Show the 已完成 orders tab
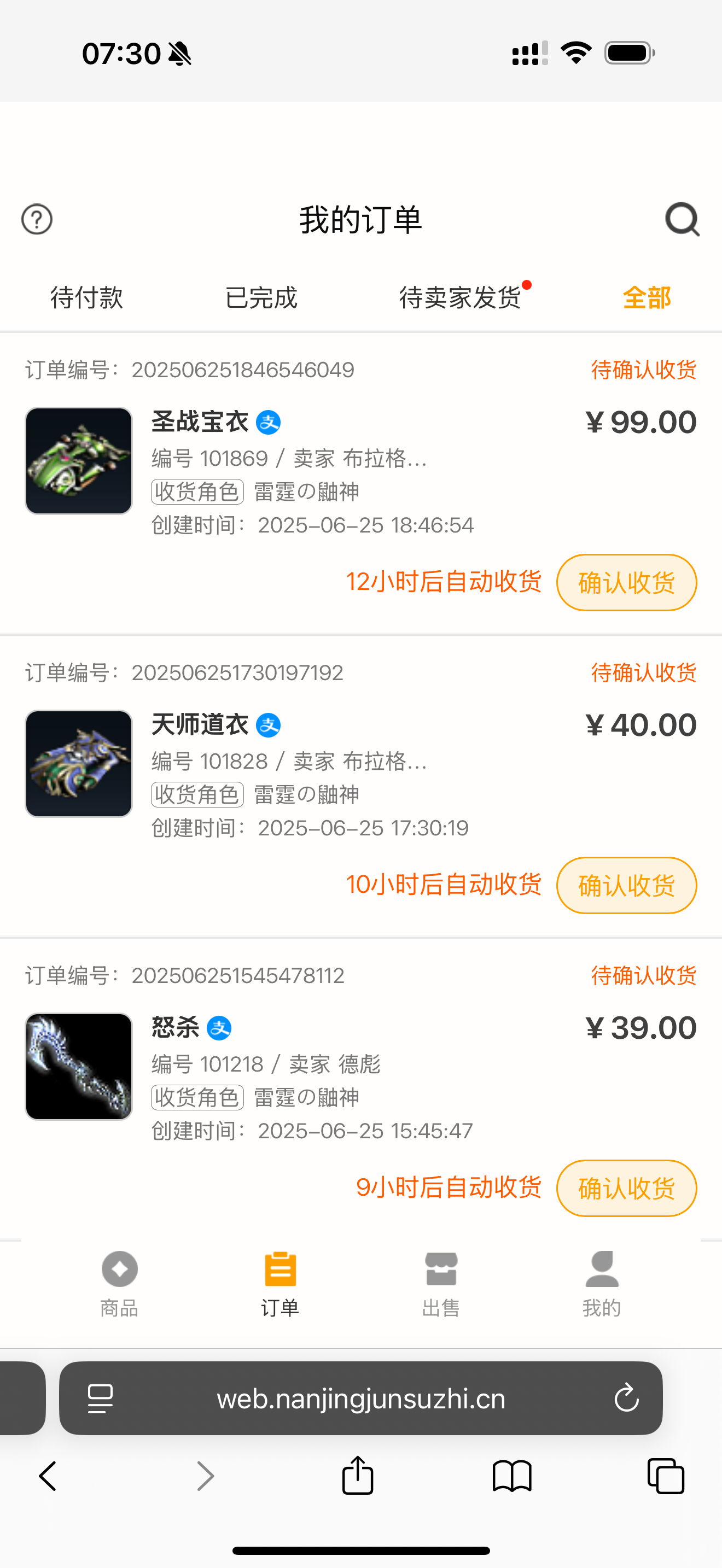This screenshot has height=1568, width=722. (261, 297)
